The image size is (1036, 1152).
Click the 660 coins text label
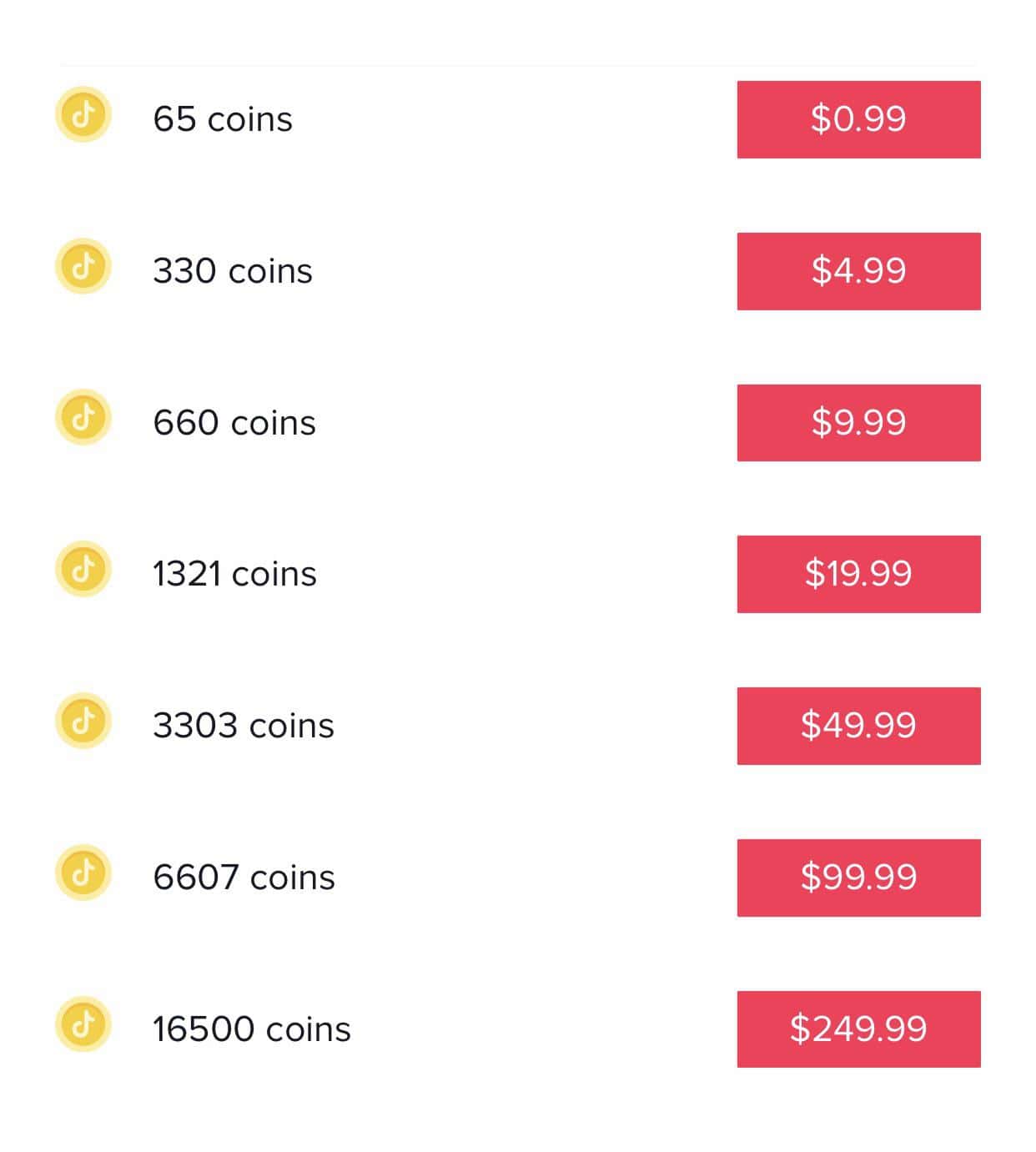pyautogui.click(x=234, y=422)
